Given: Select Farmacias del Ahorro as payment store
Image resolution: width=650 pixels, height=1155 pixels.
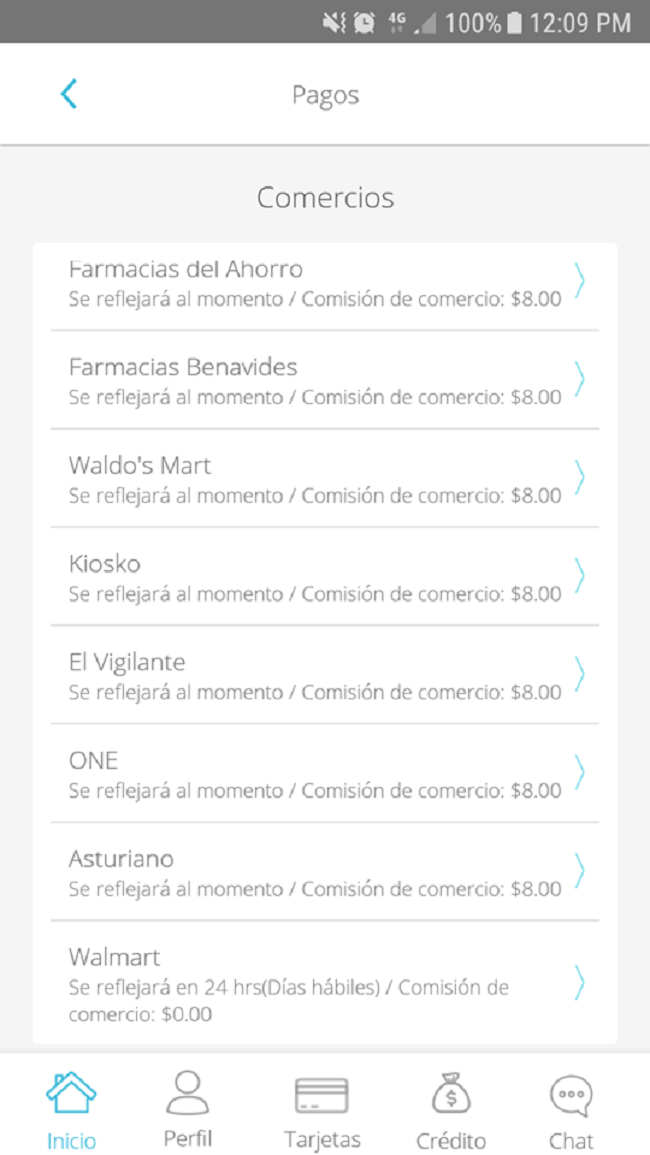Looking at the screenshot, I should (x=324, y=284).
